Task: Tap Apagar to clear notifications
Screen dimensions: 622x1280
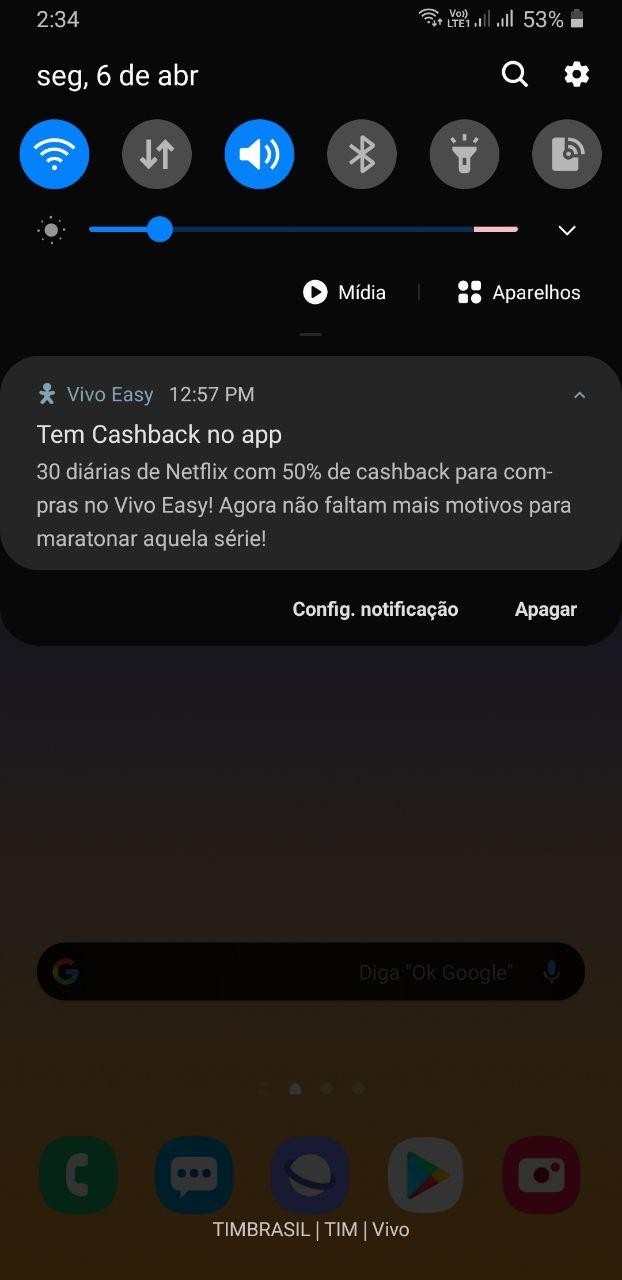Action: (x=545, y=609)
